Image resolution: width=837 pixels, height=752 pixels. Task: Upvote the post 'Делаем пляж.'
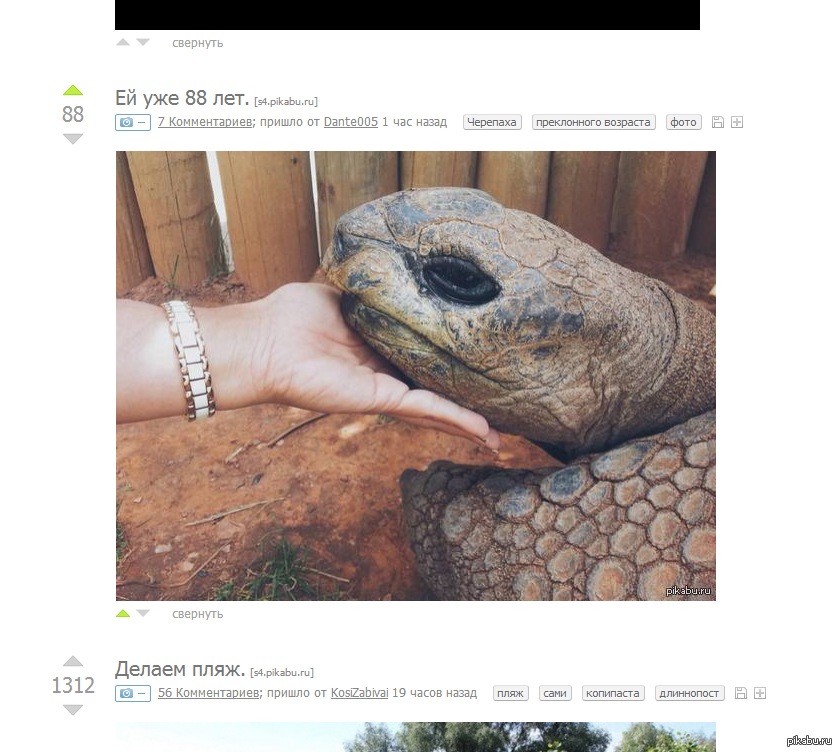(x=73, y=661)
